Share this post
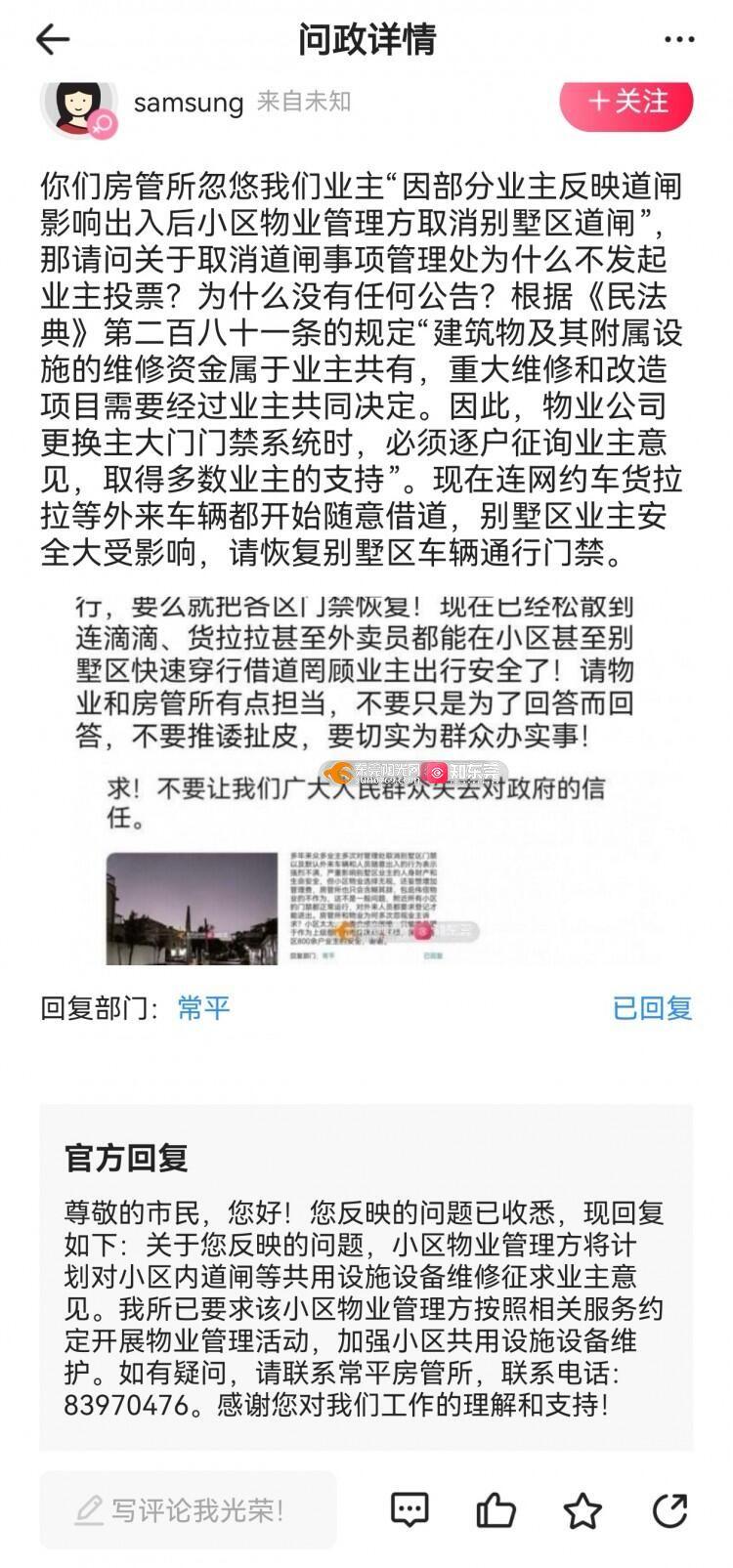This screenshot has width=733, height=1568. pos(669,1510)
